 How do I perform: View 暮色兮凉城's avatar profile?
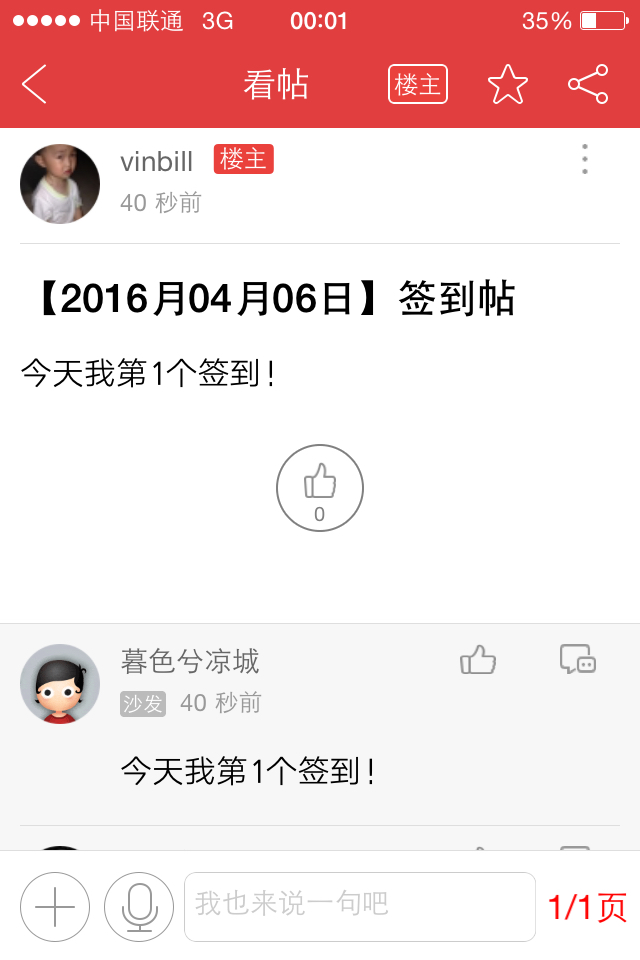pyautogui.click(x=60, y=684)
